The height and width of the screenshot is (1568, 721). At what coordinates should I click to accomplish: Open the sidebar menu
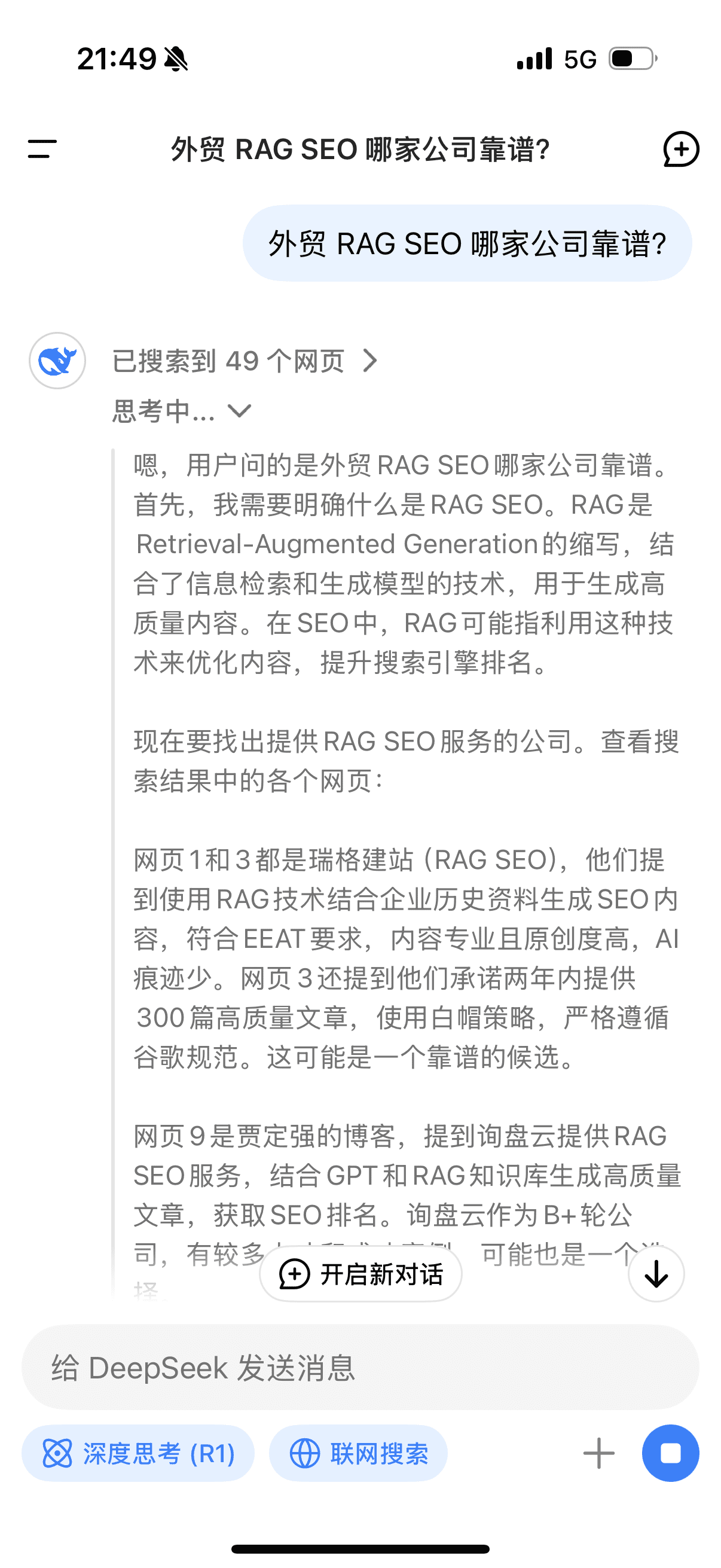pos(42,149)
